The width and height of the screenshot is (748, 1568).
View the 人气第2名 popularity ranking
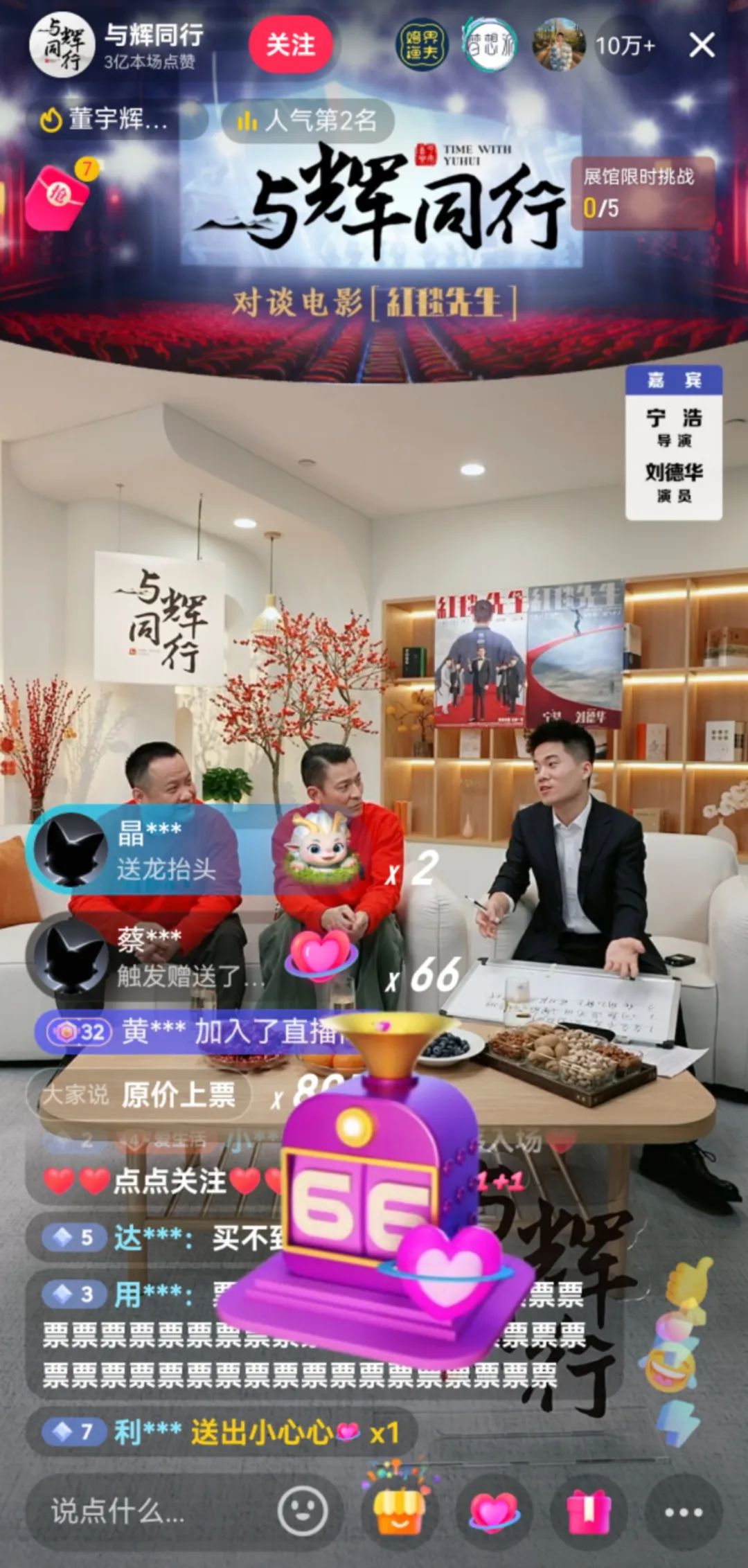tap(308, 121)
